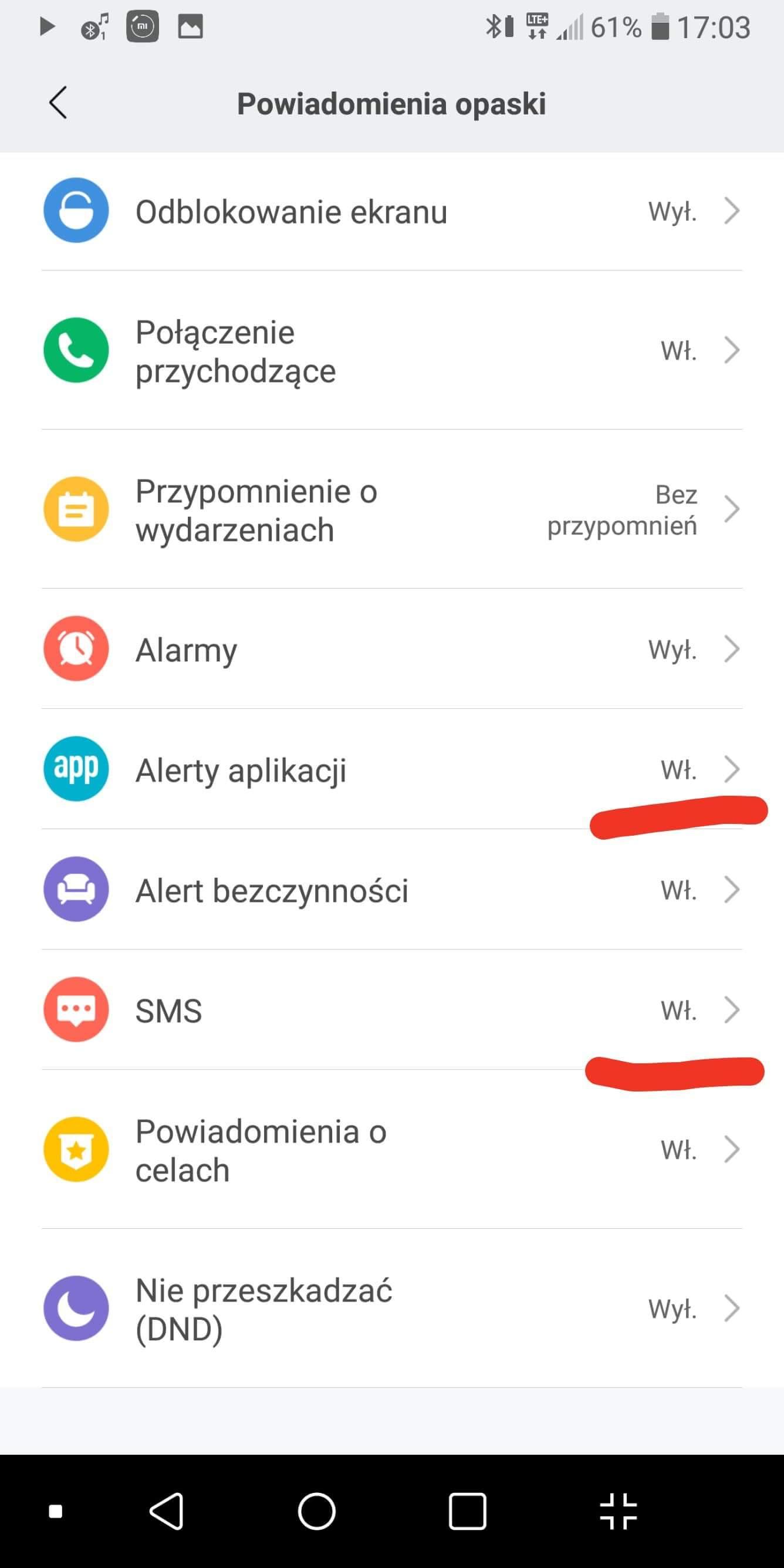Go back from Powiadomienia opaski

tap(58, 102)
